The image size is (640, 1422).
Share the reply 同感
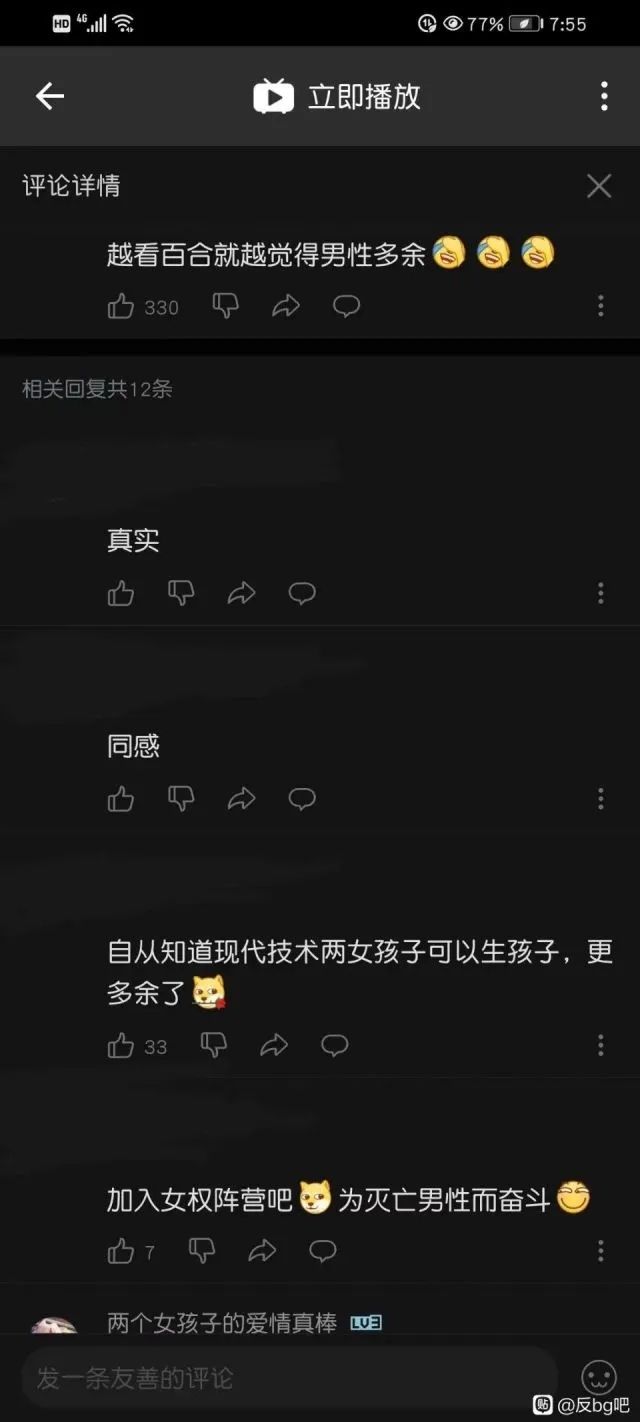pos(241,798)
